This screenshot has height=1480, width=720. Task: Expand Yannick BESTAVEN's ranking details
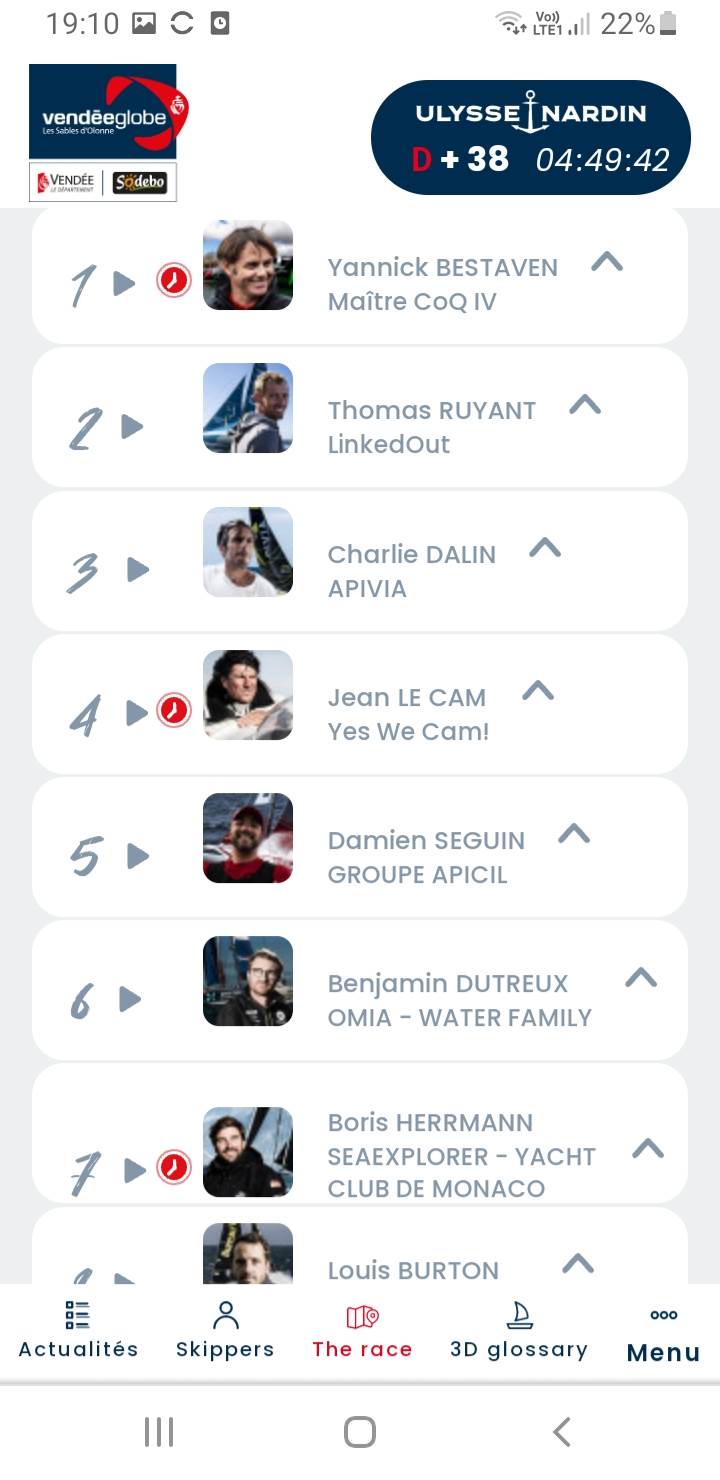click(x=607, y=262)
